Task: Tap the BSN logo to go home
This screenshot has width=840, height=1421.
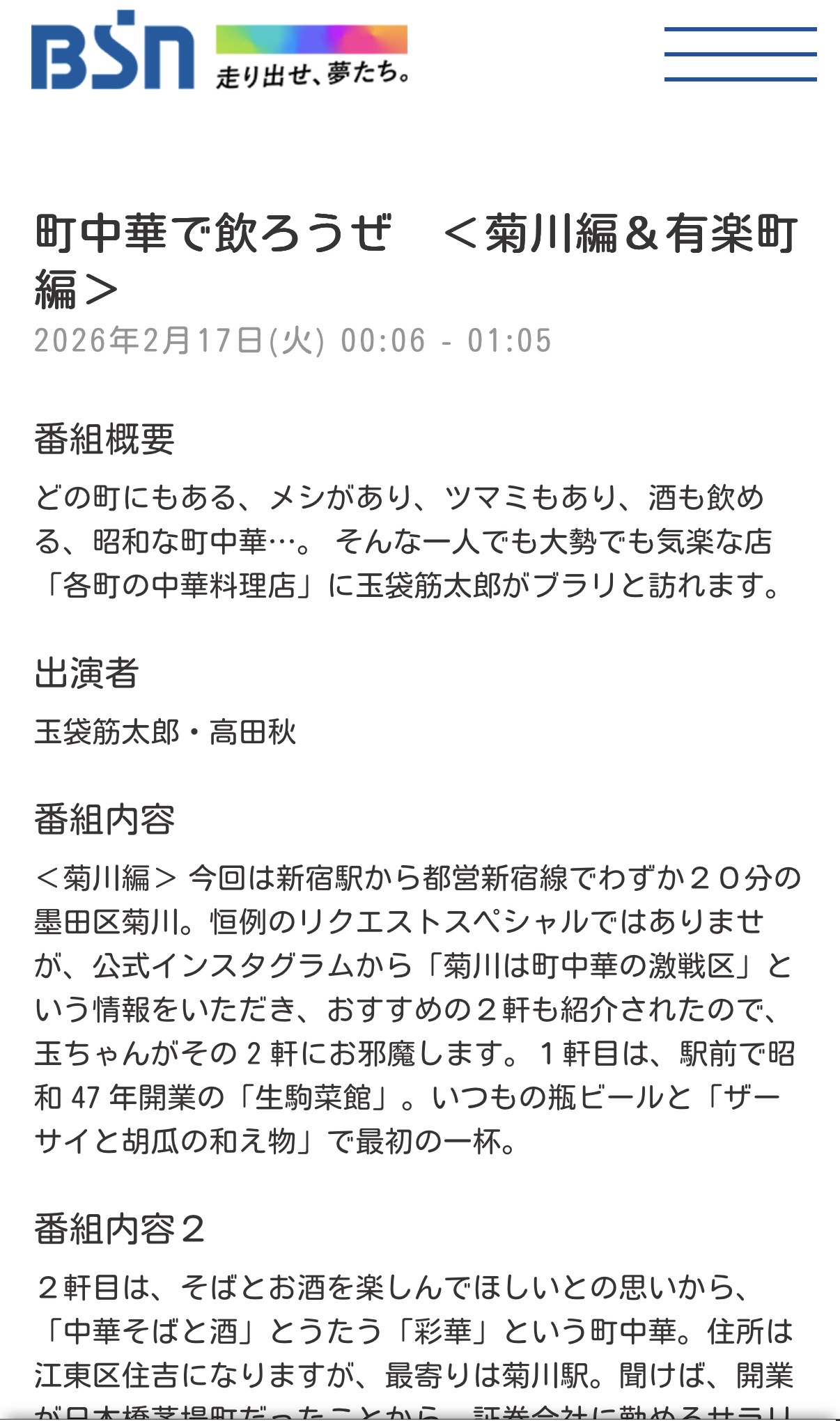Action: [x=113, y=52]
